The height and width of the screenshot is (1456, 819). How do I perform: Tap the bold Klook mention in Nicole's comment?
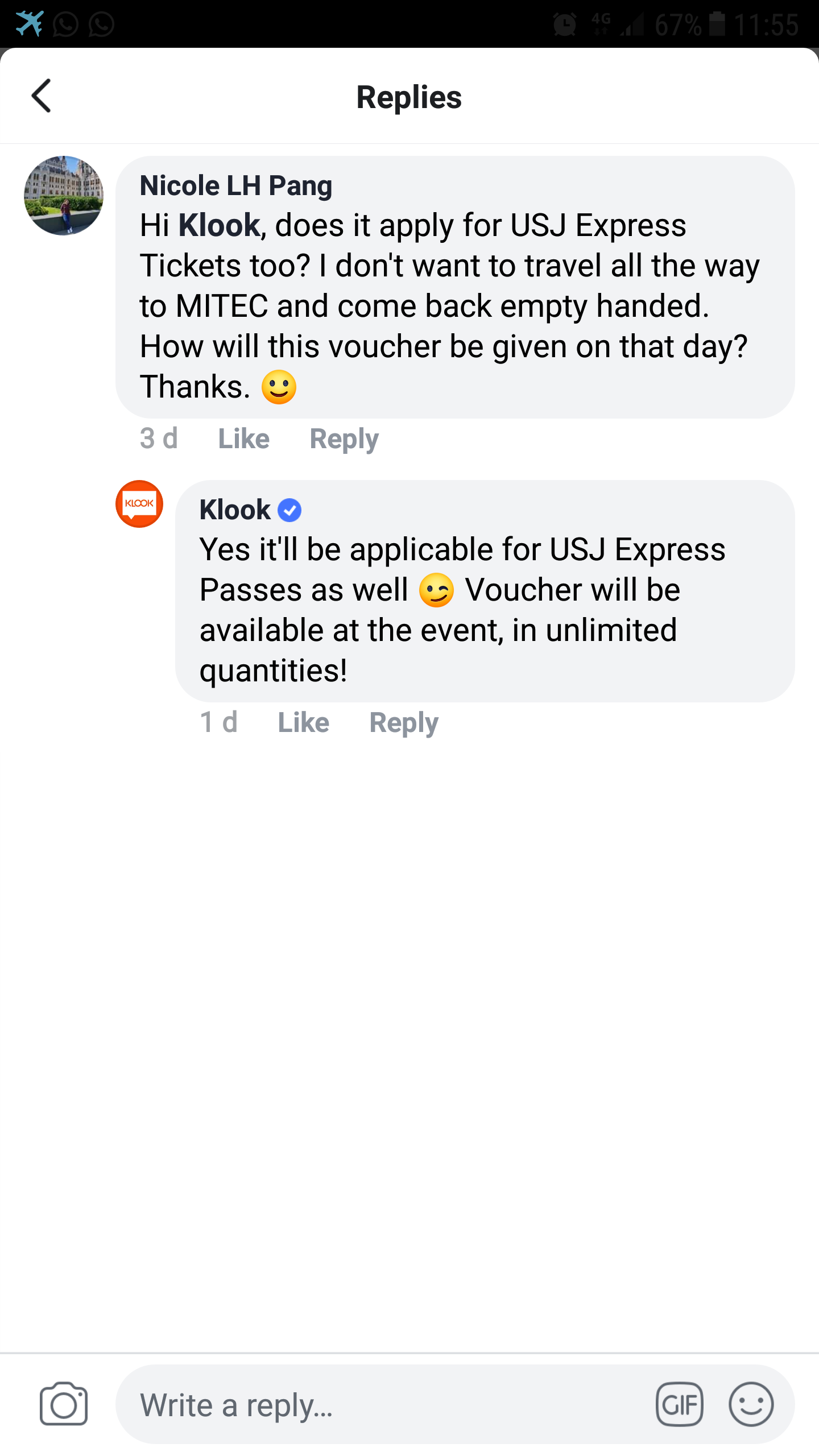[x=219, y=225]
